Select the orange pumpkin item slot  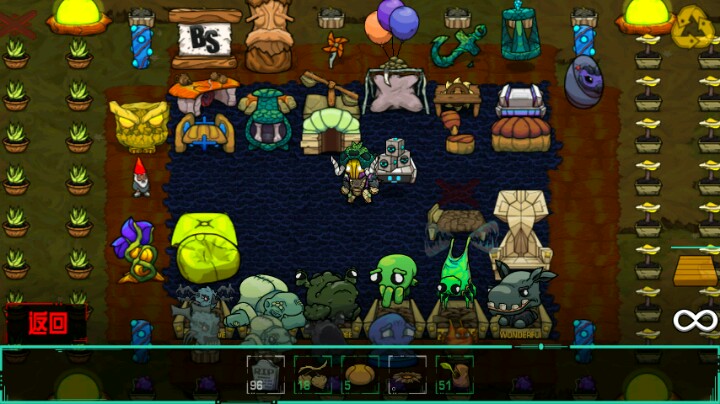pyautogui.click(x=360, y=375)
